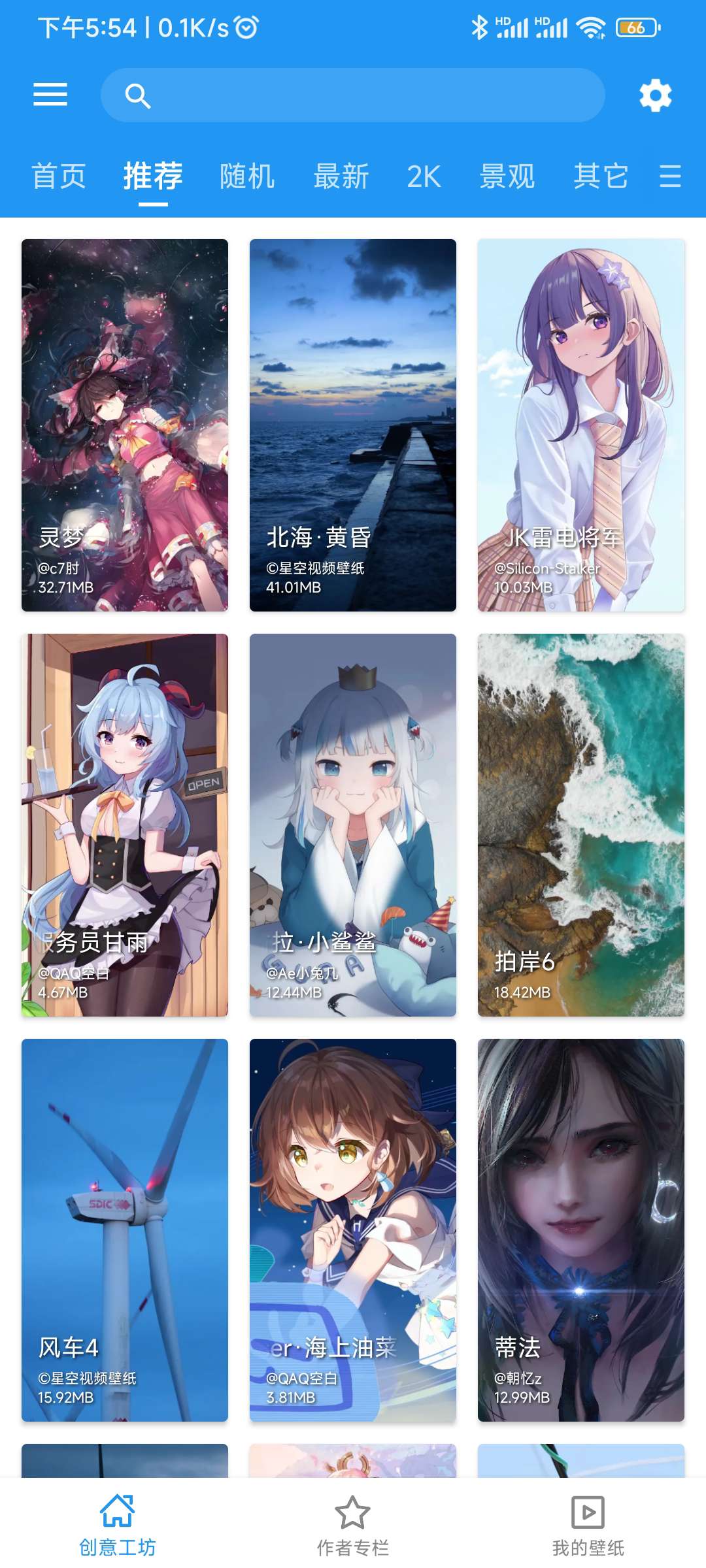Tap the wallpaper search box
This screenshot has width=706, height=1568.
coord(353,95)
